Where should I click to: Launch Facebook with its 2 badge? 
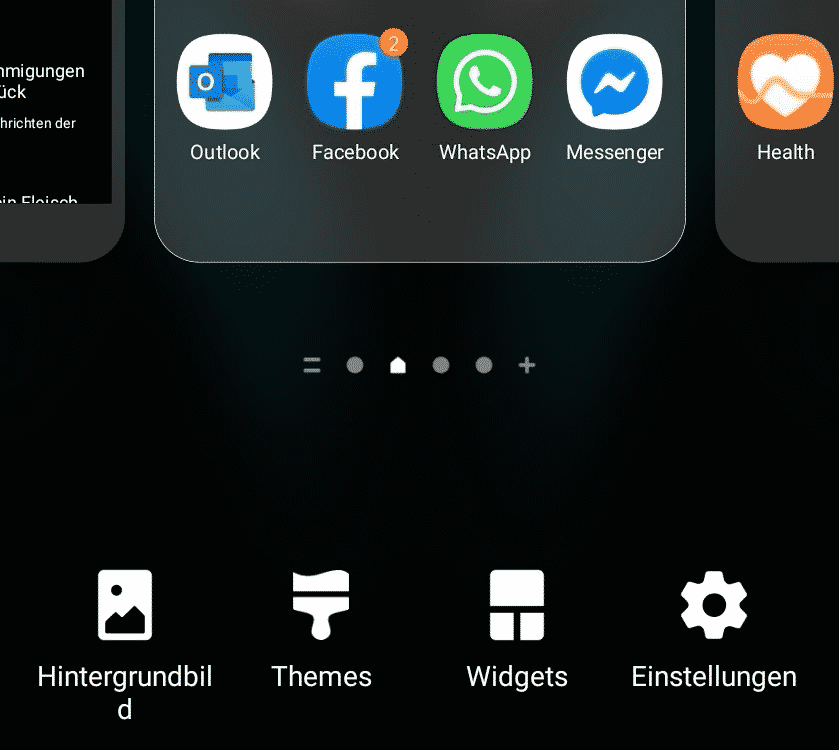pyautogui.click(x=355, y=83)
